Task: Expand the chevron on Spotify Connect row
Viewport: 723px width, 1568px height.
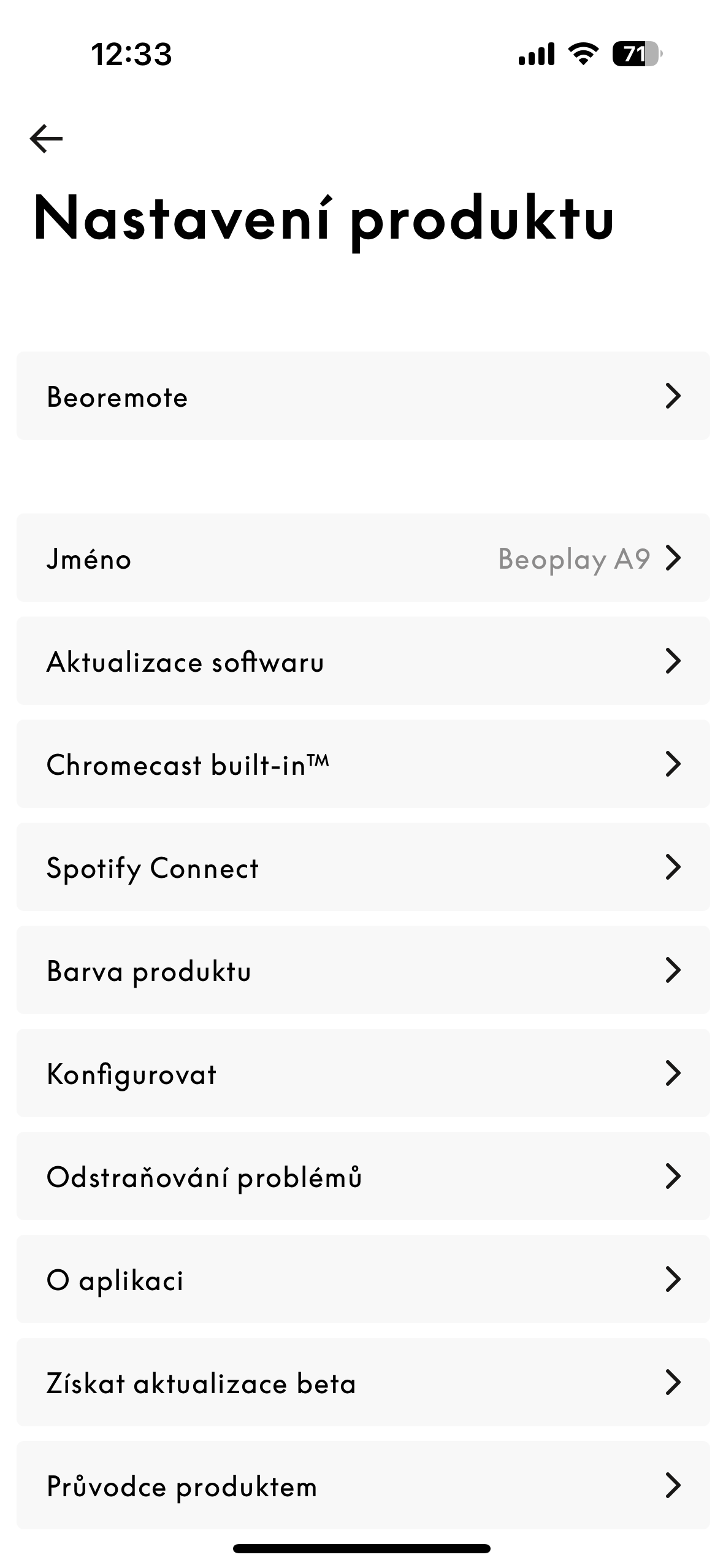Action: pyautogui.click(x=675, y=867)
